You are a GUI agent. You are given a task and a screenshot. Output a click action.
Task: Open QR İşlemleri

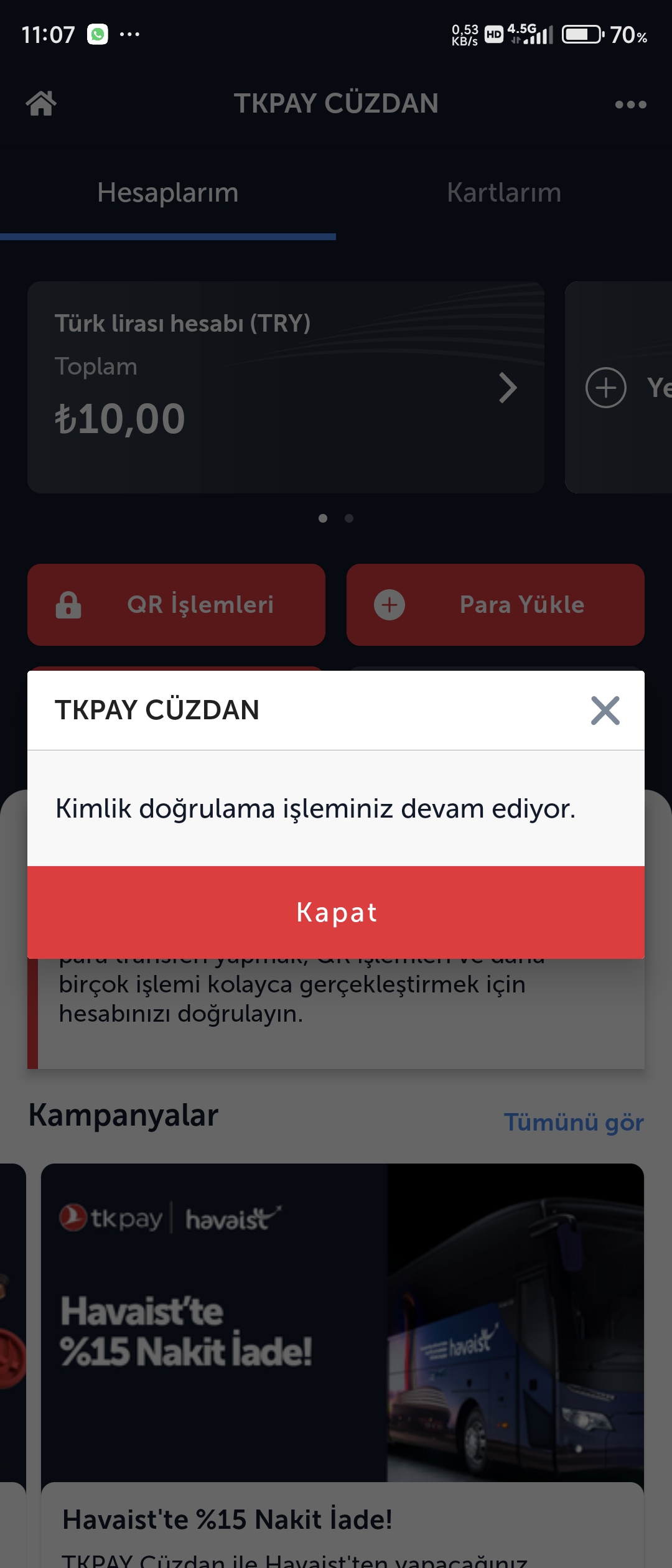176,605
